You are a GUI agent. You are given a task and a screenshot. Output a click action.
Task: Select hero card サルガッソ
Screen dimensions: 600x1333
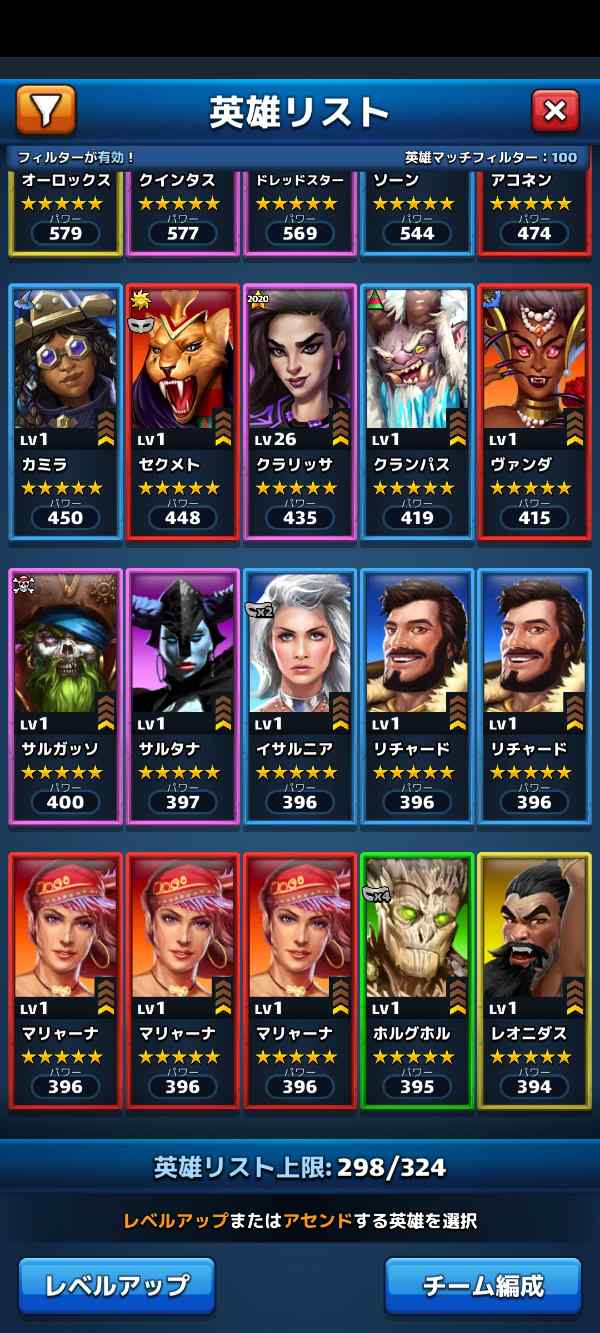tap(66, 697)
